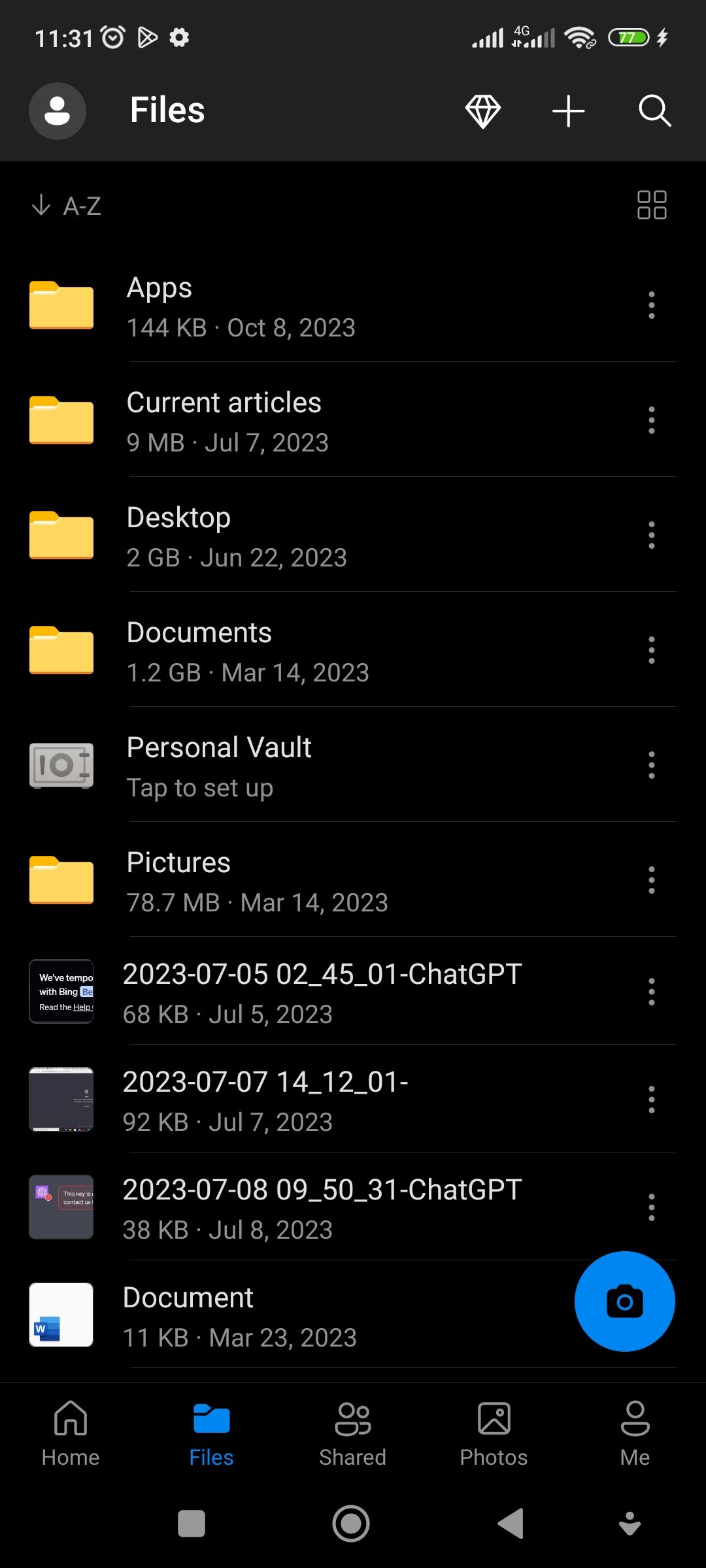
Task: Switch to the Home tab
Action: click(x=71, y=1433)
